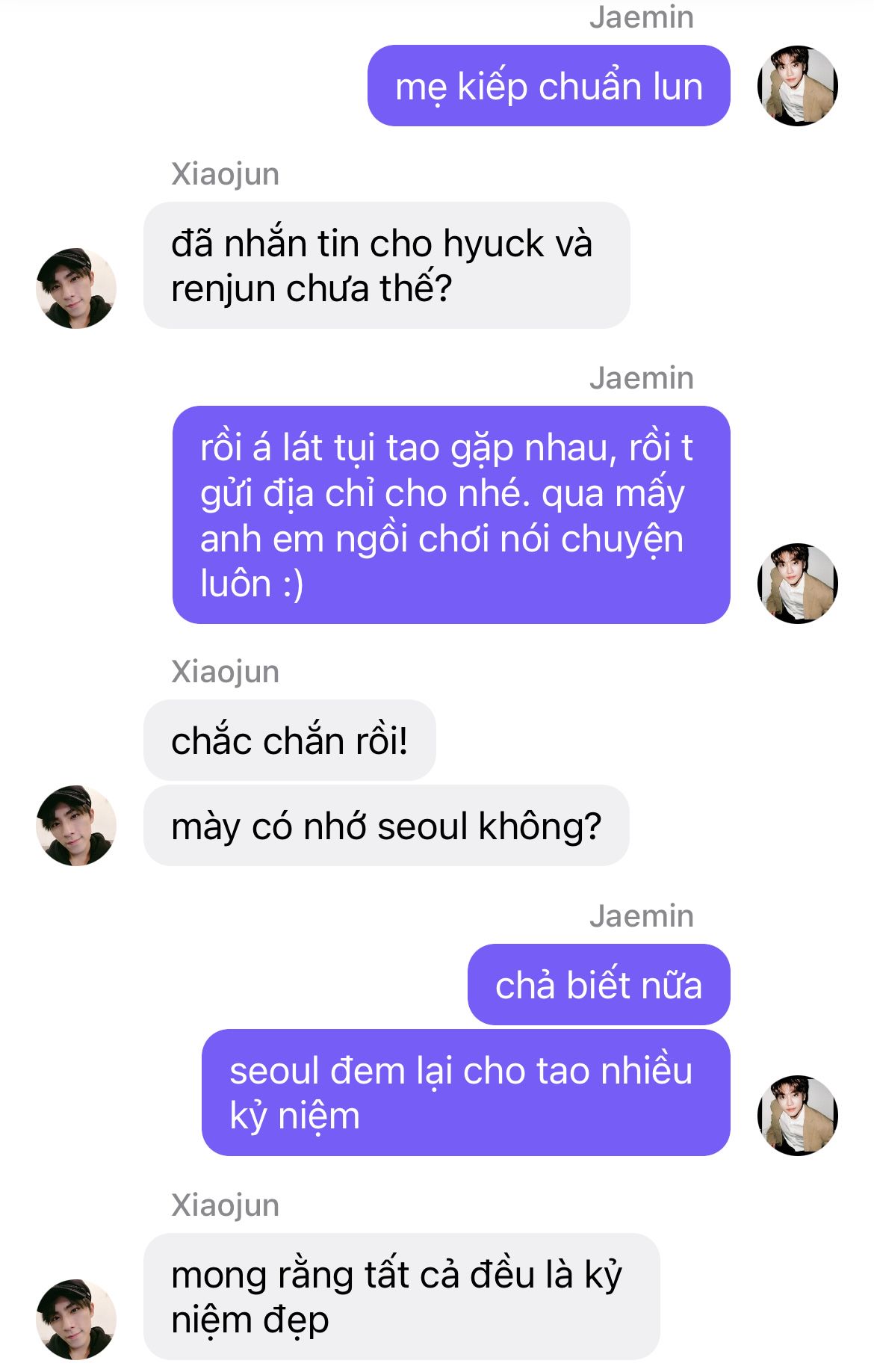Open Xiaojun's avatar beside "mày có nhớ seoul không?"

click(76, 825)
